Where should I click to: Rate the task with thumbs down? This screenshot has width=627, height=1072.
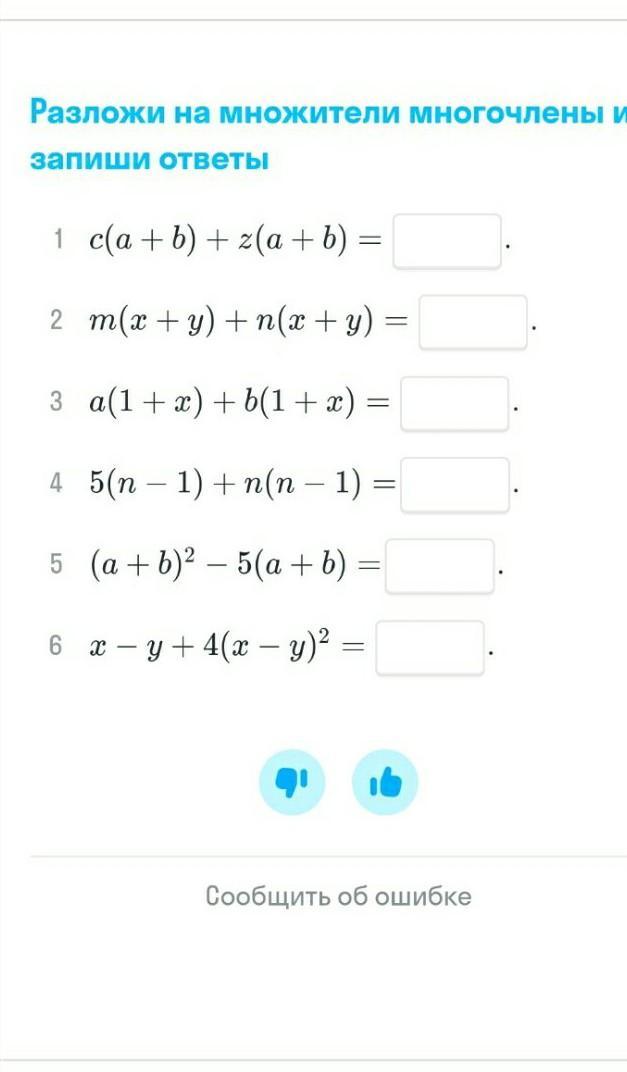click(291, 782)
